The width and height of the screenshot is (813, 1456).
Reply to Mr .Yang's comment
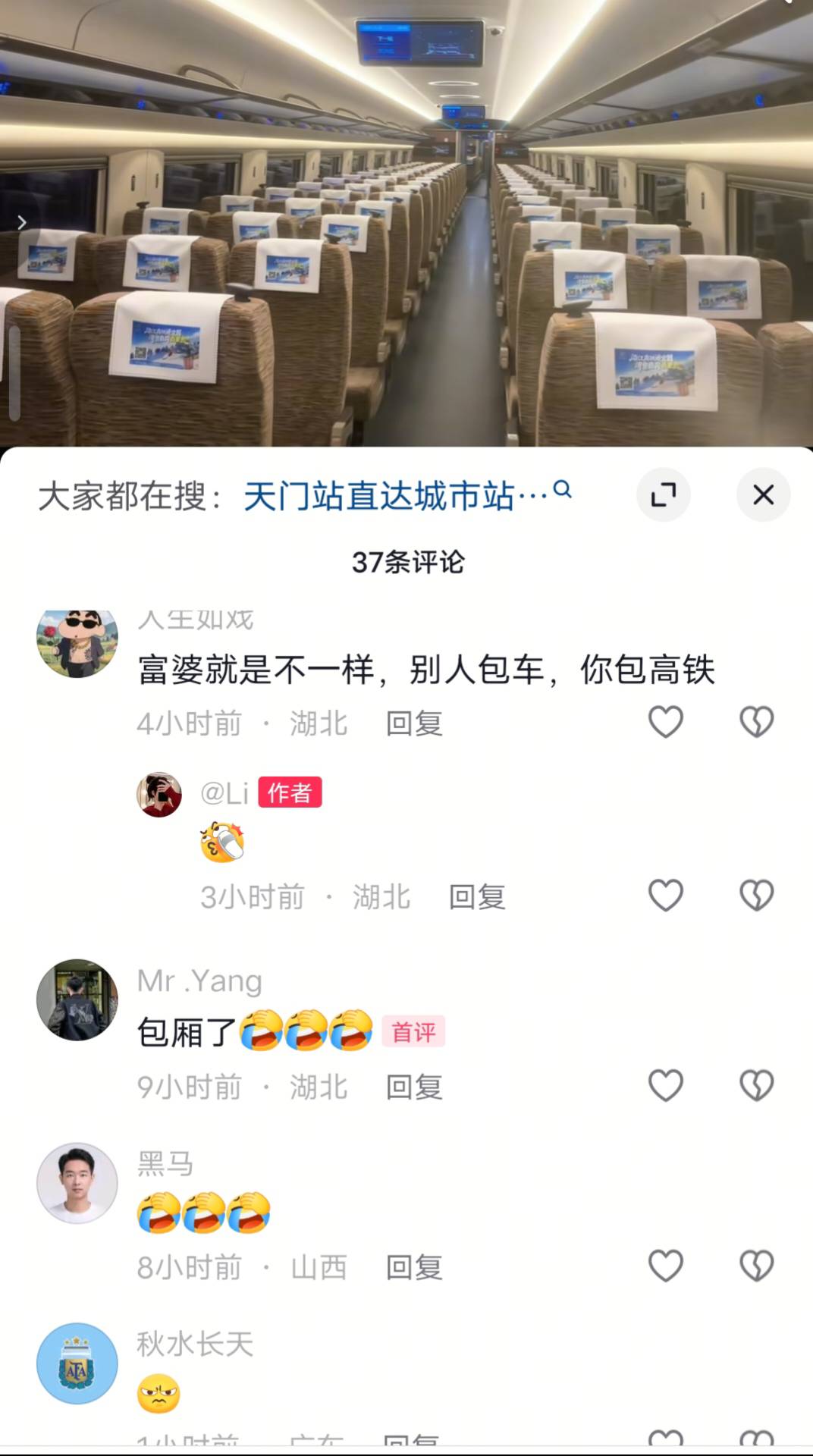(414, 1087)
